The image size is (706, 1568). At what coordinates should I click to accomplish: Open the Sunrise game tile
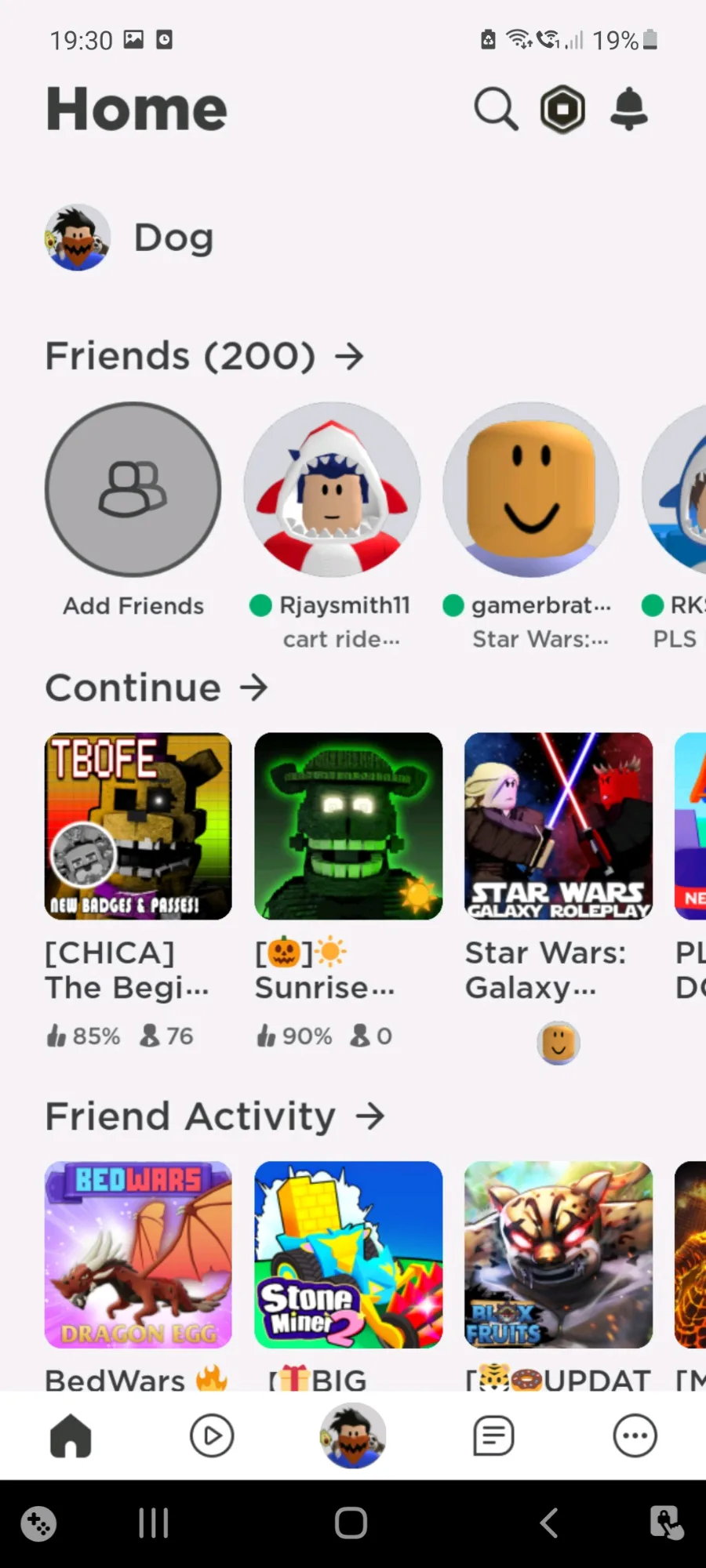point(348,826)
